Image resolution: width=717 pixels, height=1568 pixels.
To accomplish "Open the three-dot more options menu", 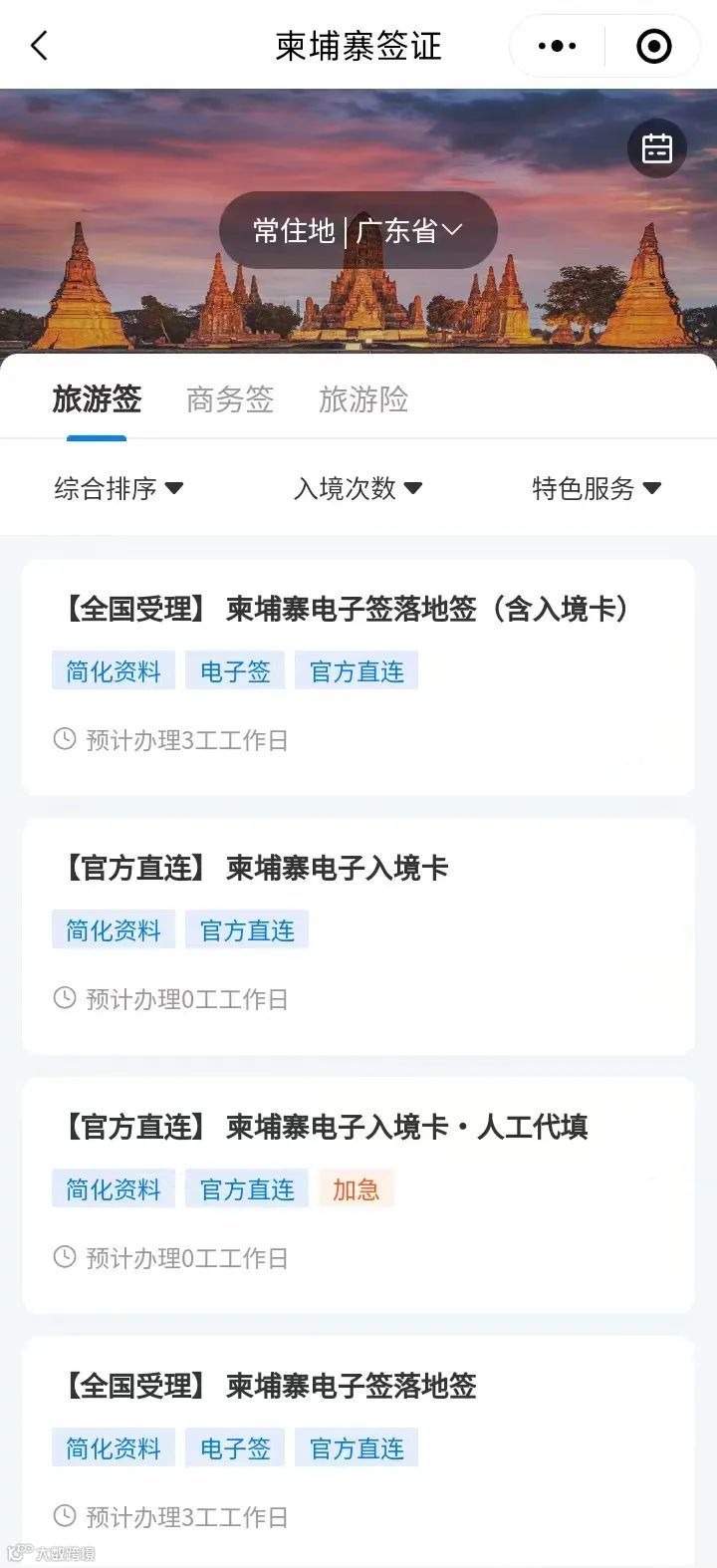I will point(555,45).
